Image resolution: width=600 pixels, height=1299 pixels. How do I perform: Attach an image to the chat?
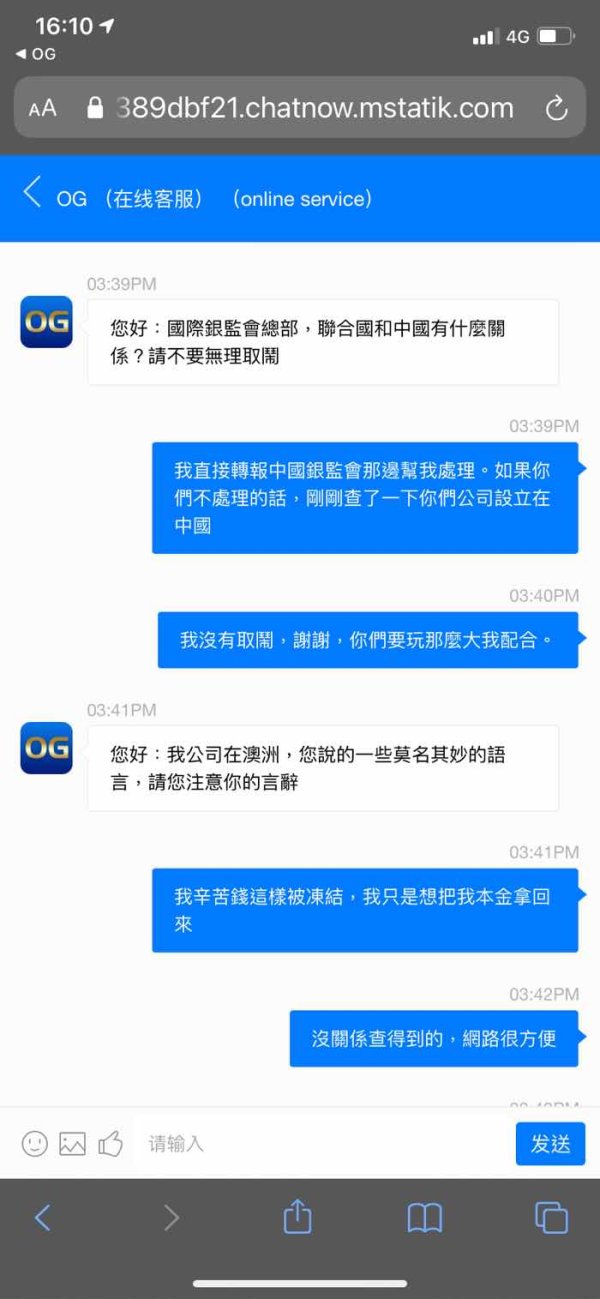pos(72,1143)
